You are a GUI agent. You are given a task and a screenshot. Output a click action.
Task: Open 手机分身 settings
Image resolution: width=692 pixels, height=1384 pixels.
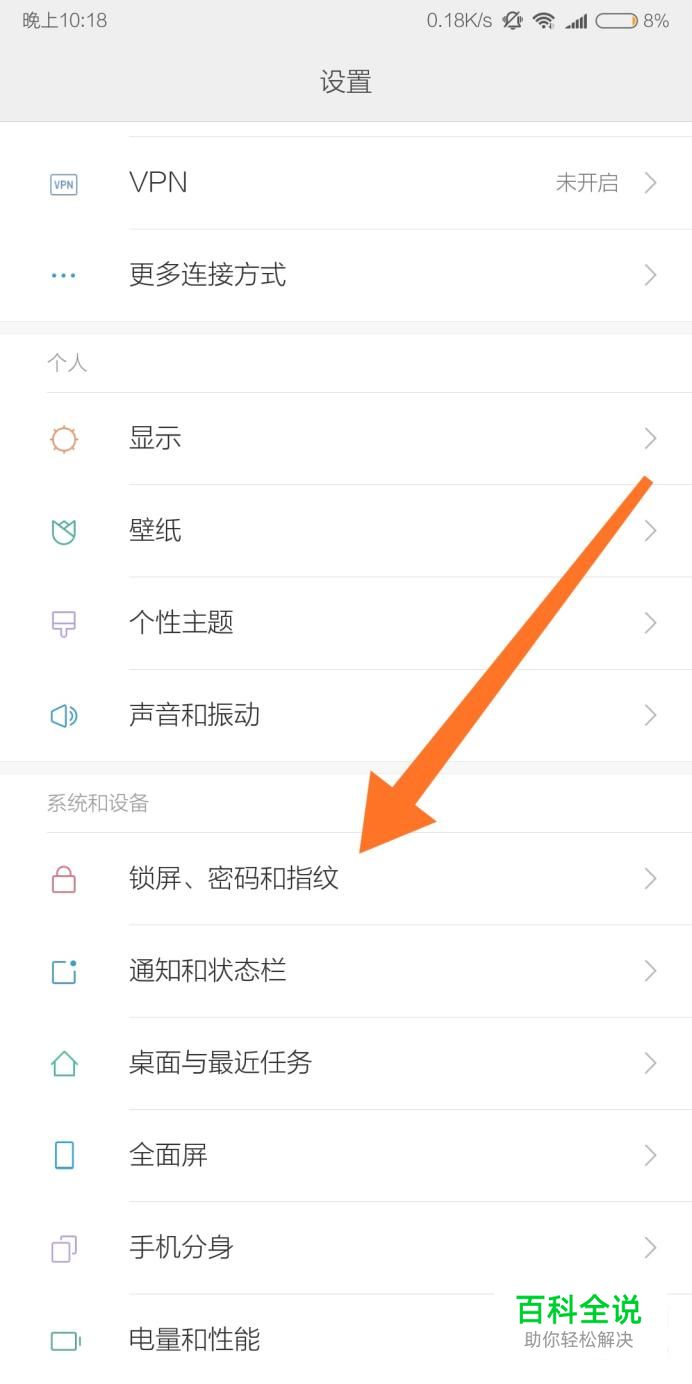pos(181,1247)
